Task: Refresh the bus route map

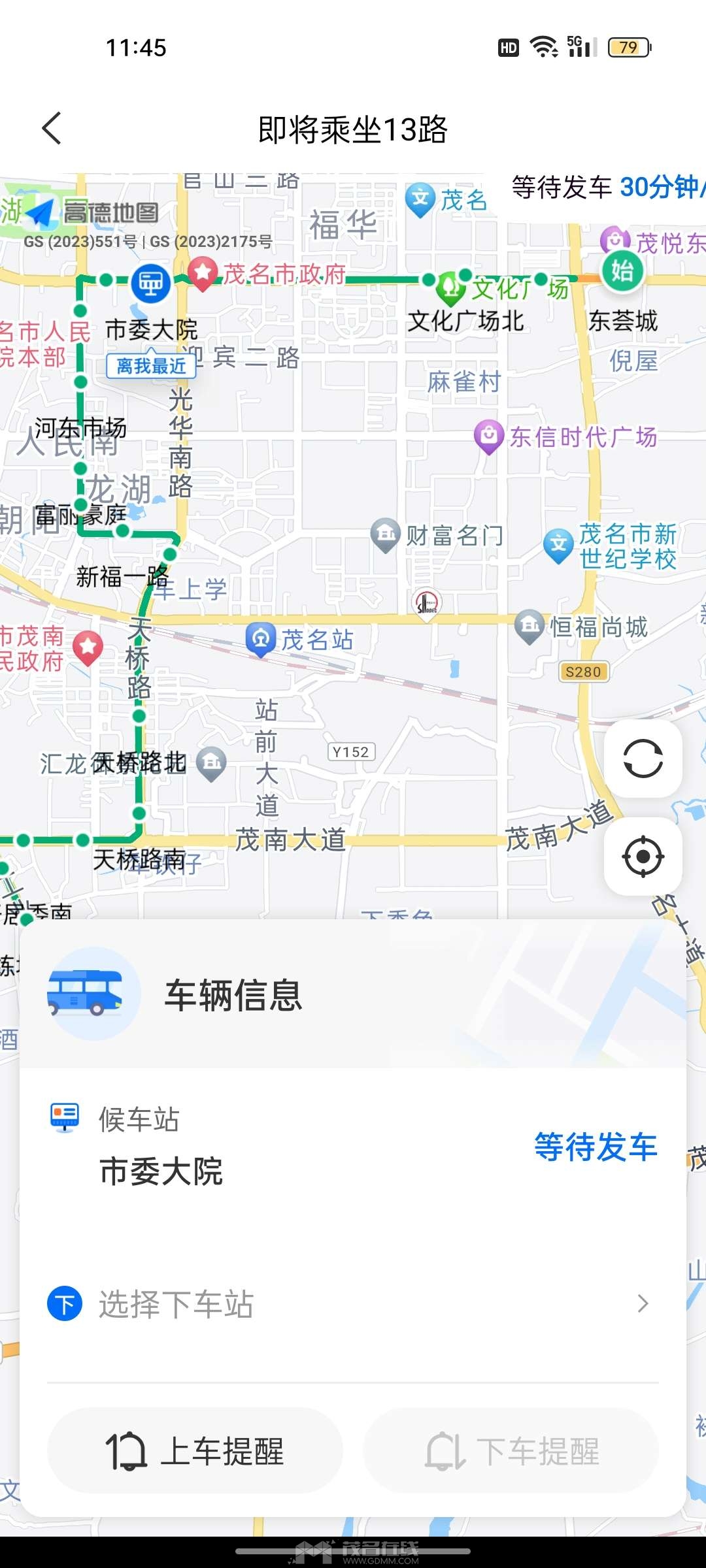Action: point(643,759)
